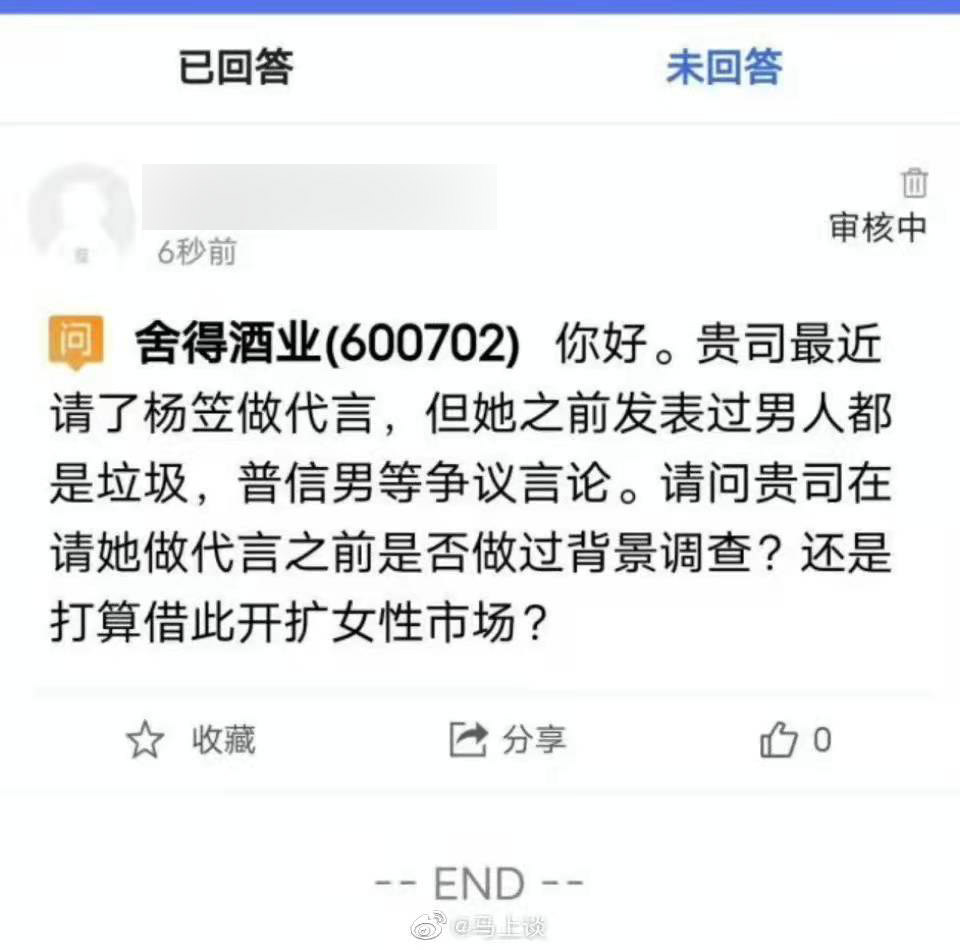Viewport: 960px width, 950px height.
Task: Share this question via 分享
Action: click(x=508, y=740)
